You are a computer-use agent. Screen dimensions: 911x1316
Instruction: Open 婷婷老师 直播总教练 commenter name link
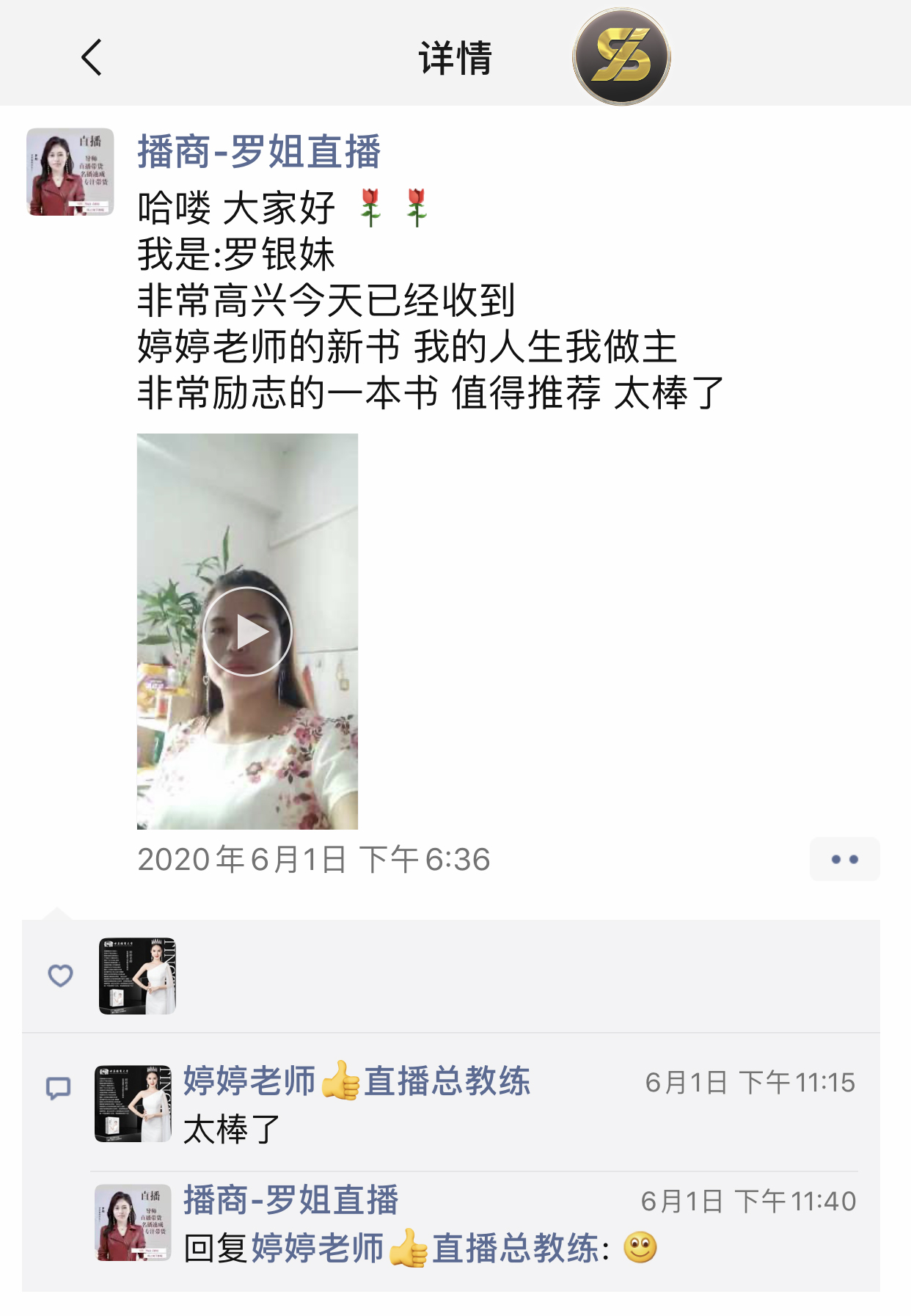[x=356, y=1081]
